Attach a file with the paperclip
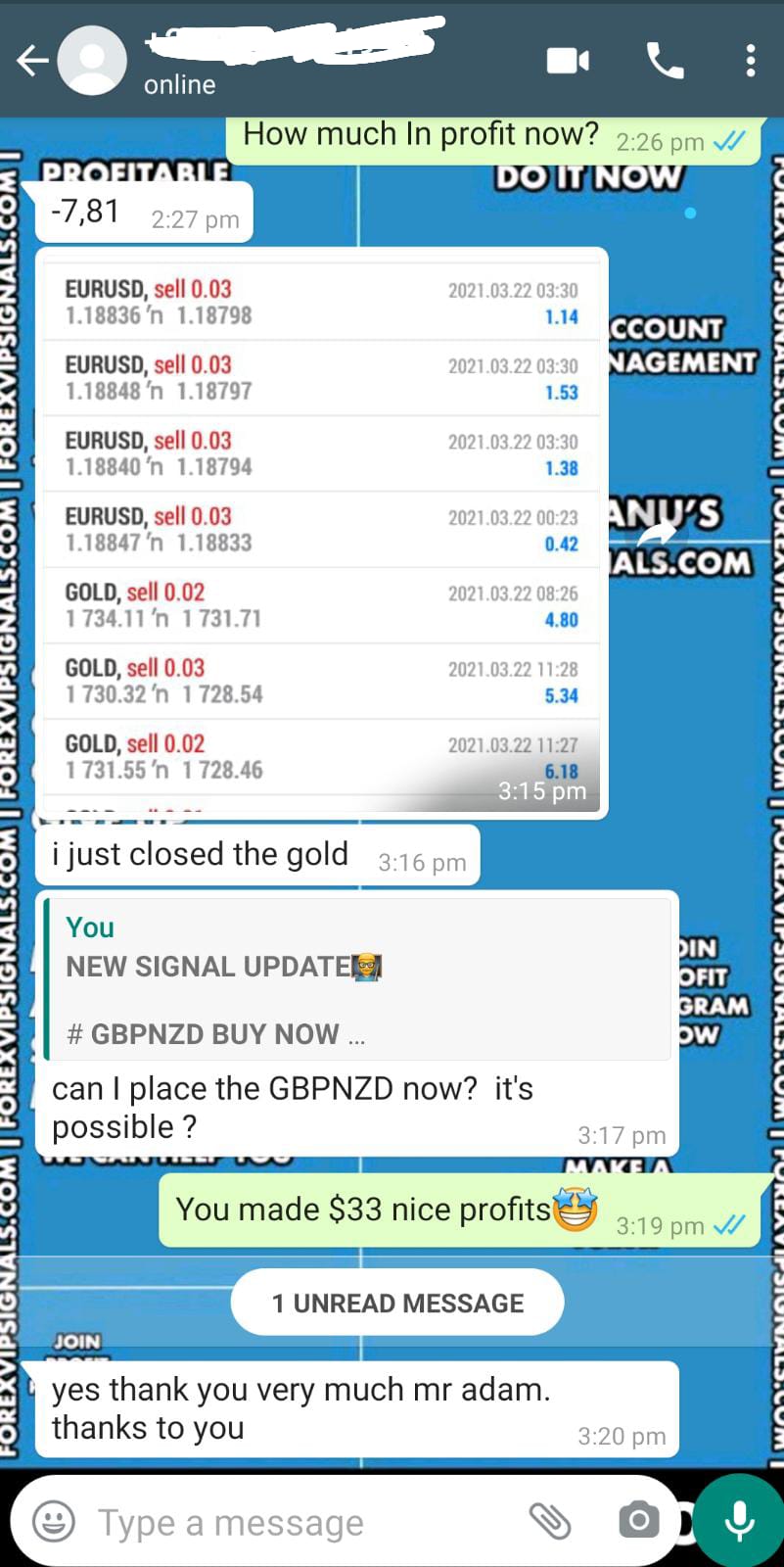The height and width of the screenshot is (1567, 784). click(x=550, y=1521)
